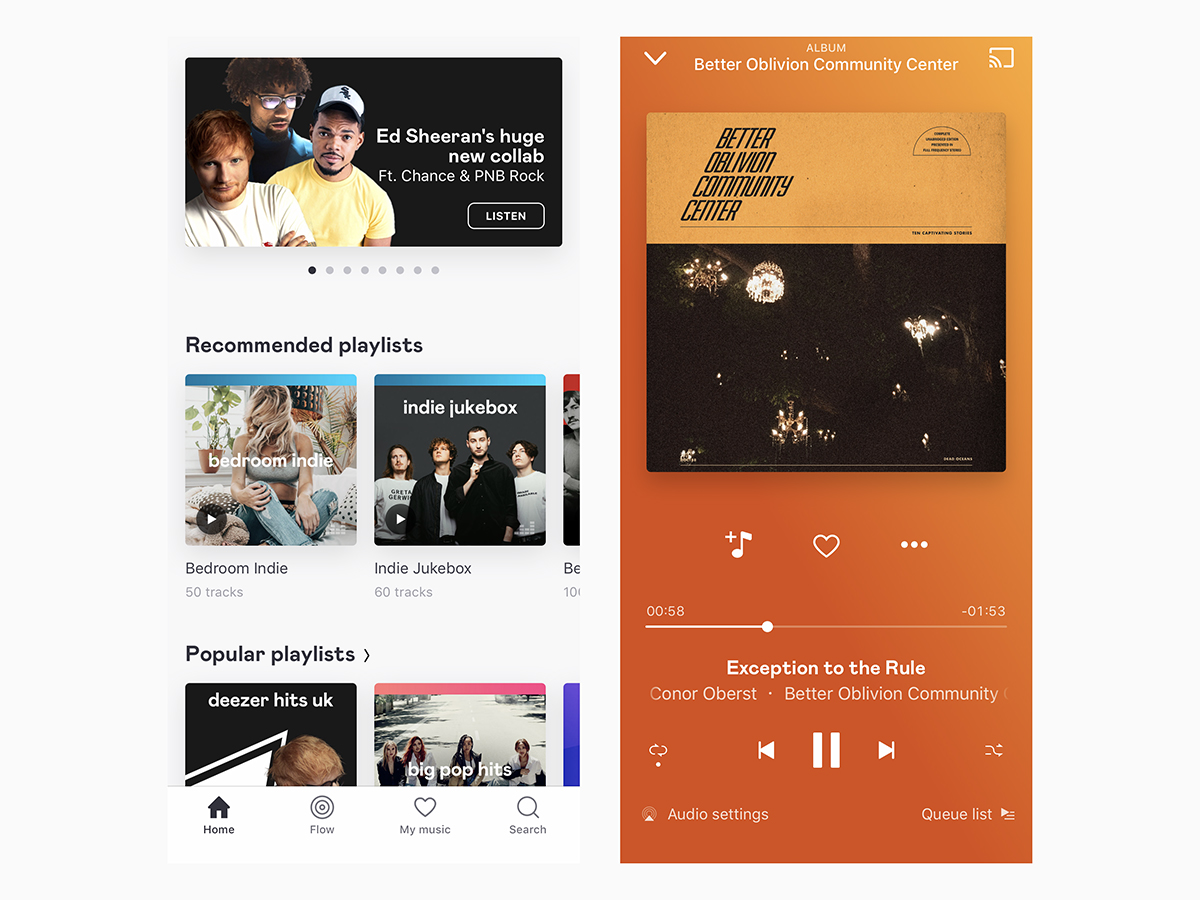Open the Big Pop Hits playlist
The image size is (1200, 900).
(460, 735)
